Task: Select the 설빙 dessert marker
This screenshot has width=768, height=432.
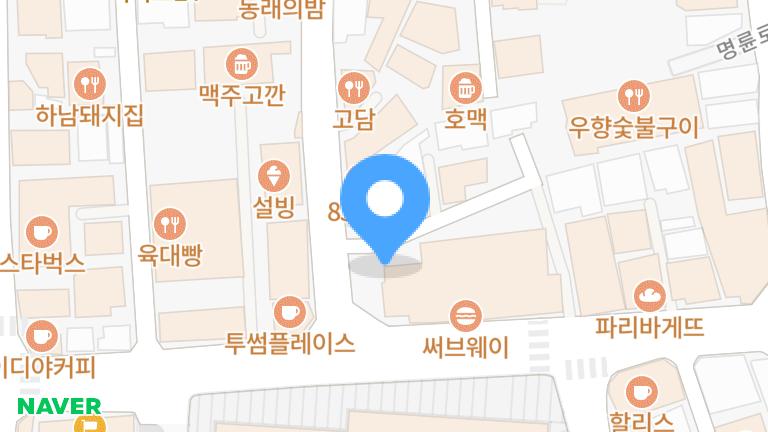Action: pos(273,177)
